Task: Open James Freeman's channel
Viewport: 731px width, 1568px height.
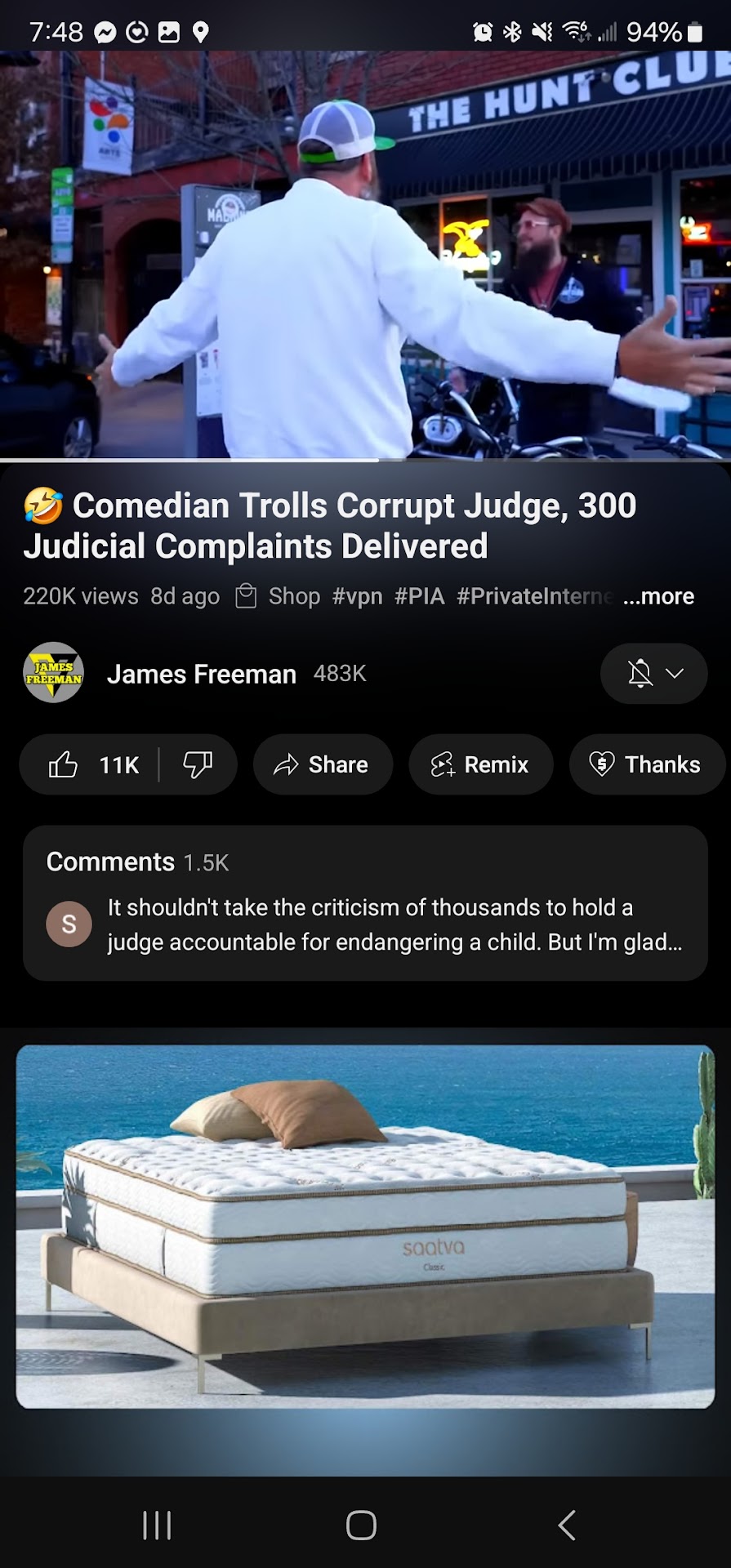Action: [200, 675]
